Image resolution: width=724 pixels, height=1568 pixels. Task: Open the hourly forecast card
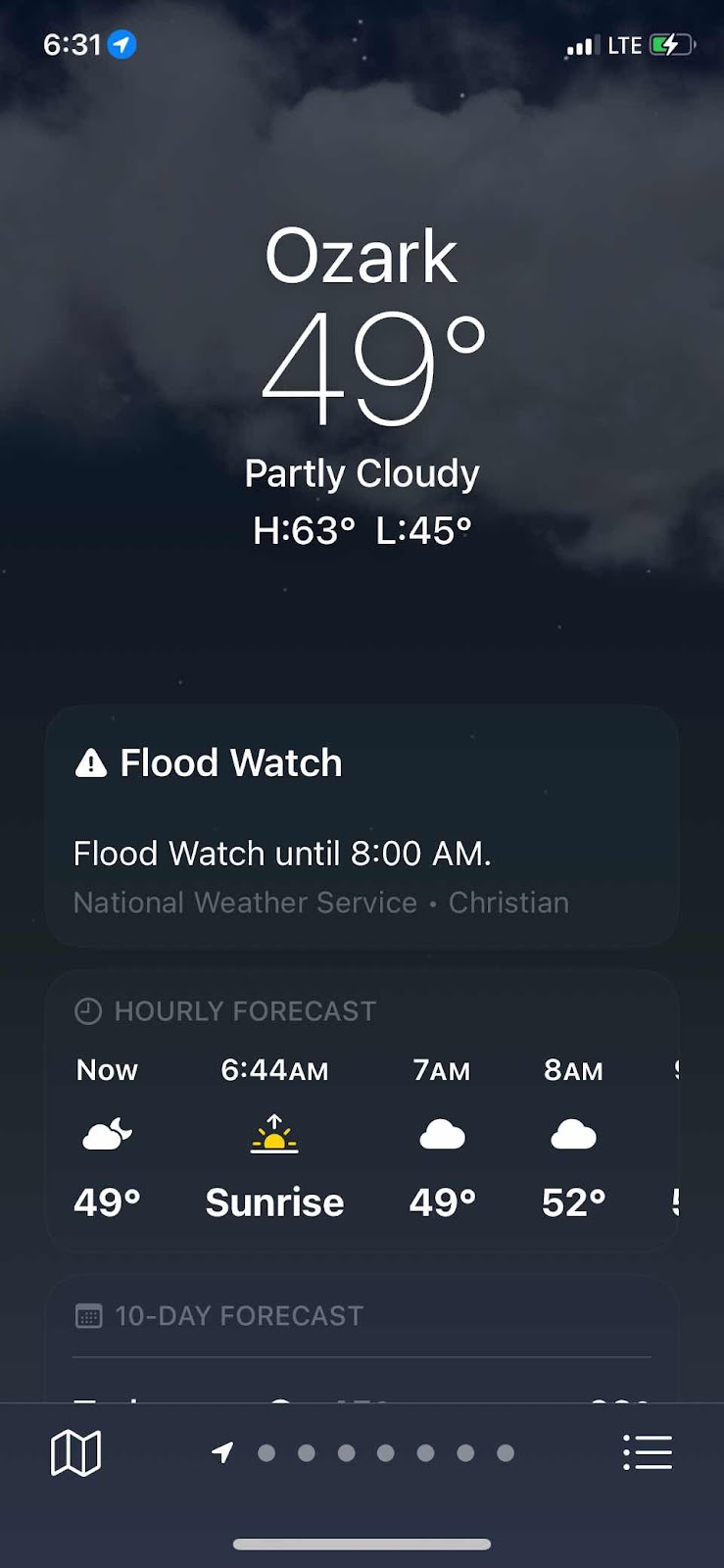click(x=362, y=1112)
